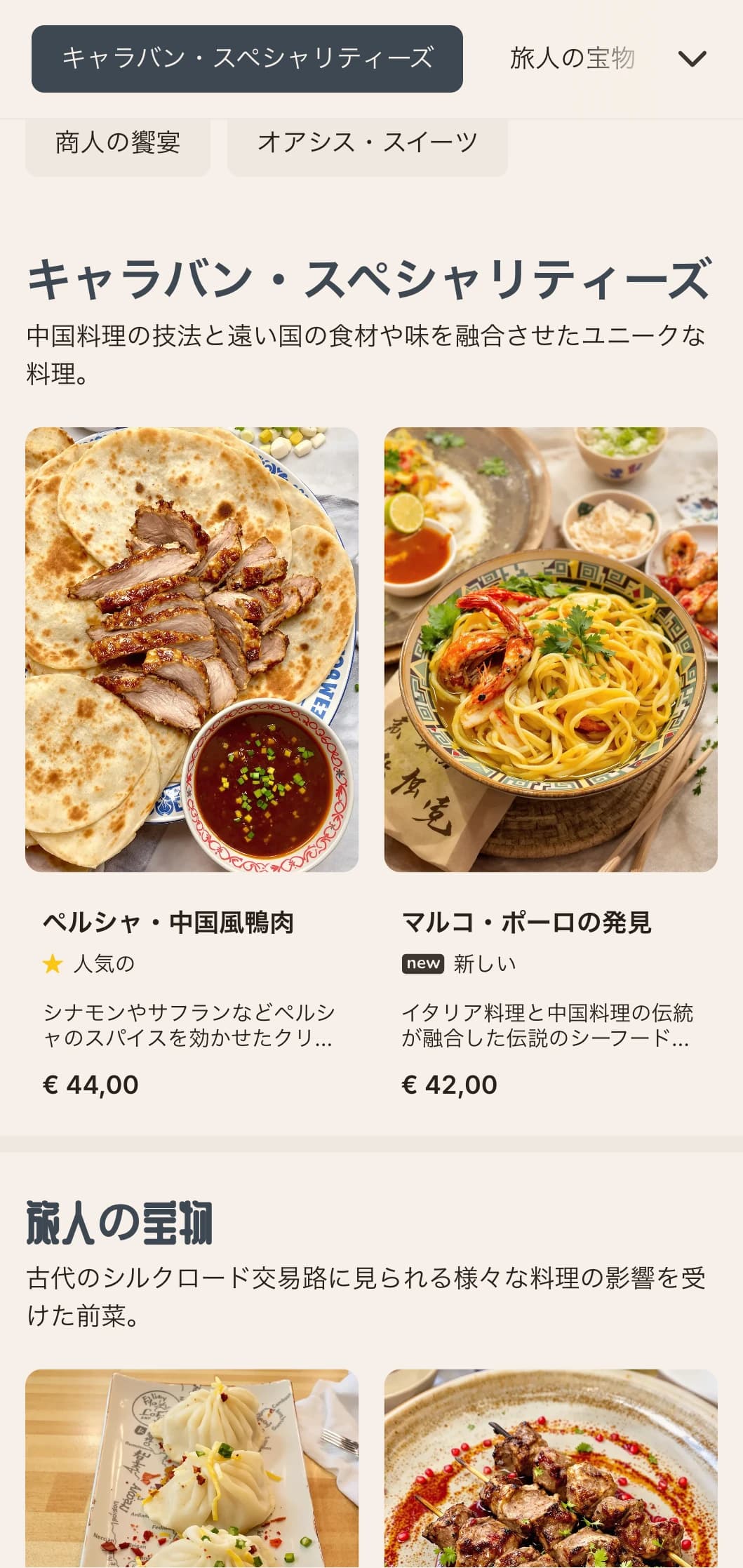Open the meat skewers dish photo card
Screen dimensions: 743x1568
click(x=550, y=1470)
